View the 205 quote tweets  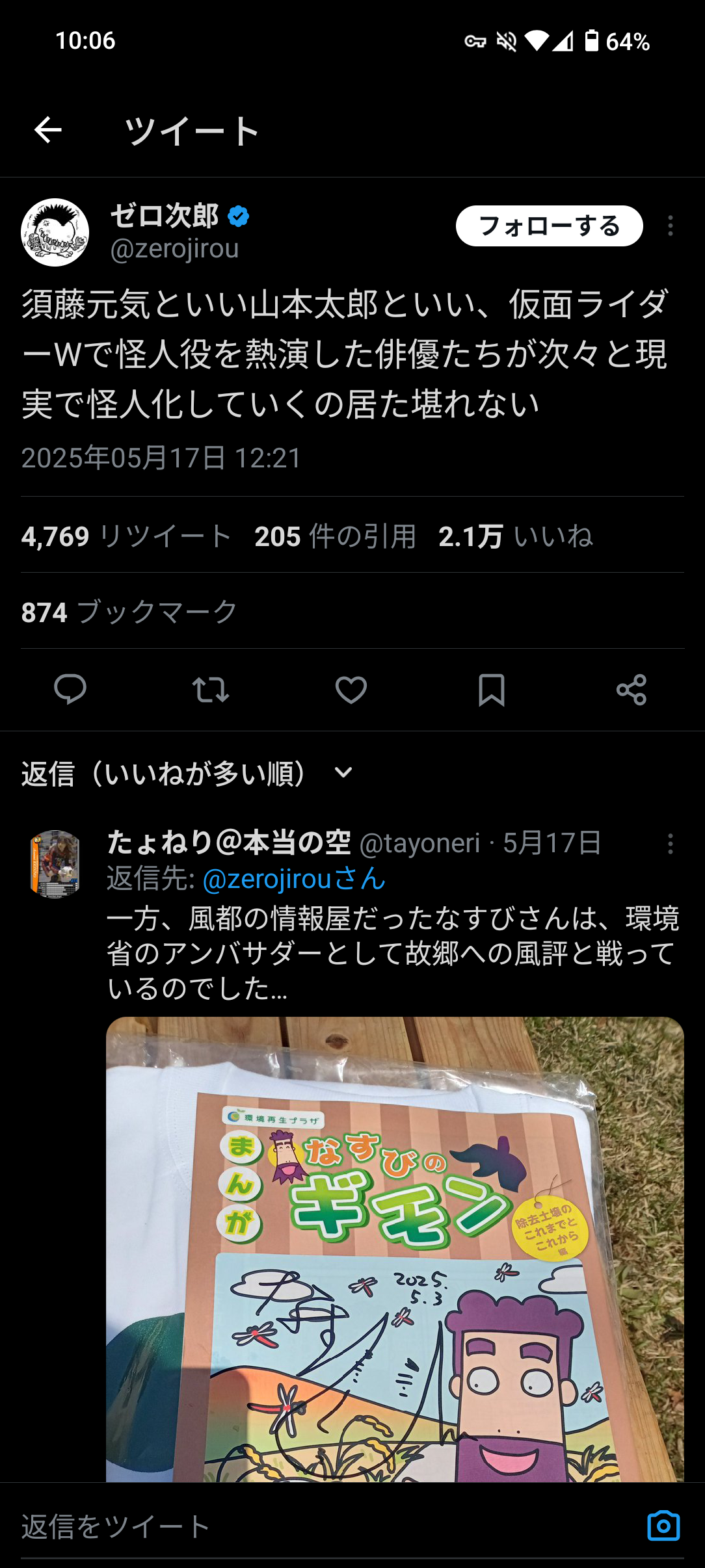coord(335,536)
